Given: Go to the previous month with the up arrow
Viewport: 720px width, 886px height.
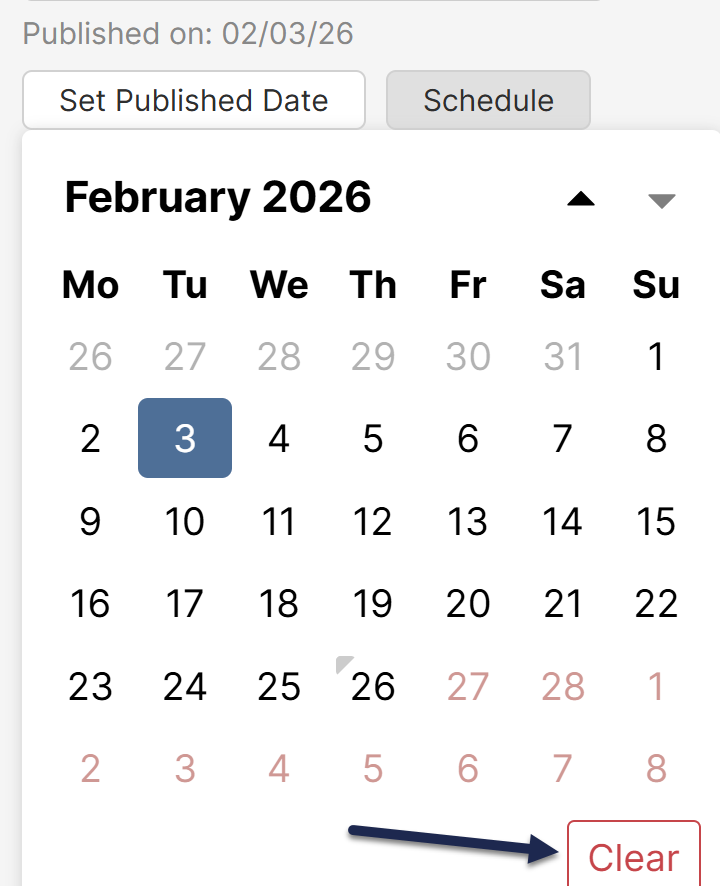Looking at the screenshot, I should pyautogui.click(x=581, y=200).
